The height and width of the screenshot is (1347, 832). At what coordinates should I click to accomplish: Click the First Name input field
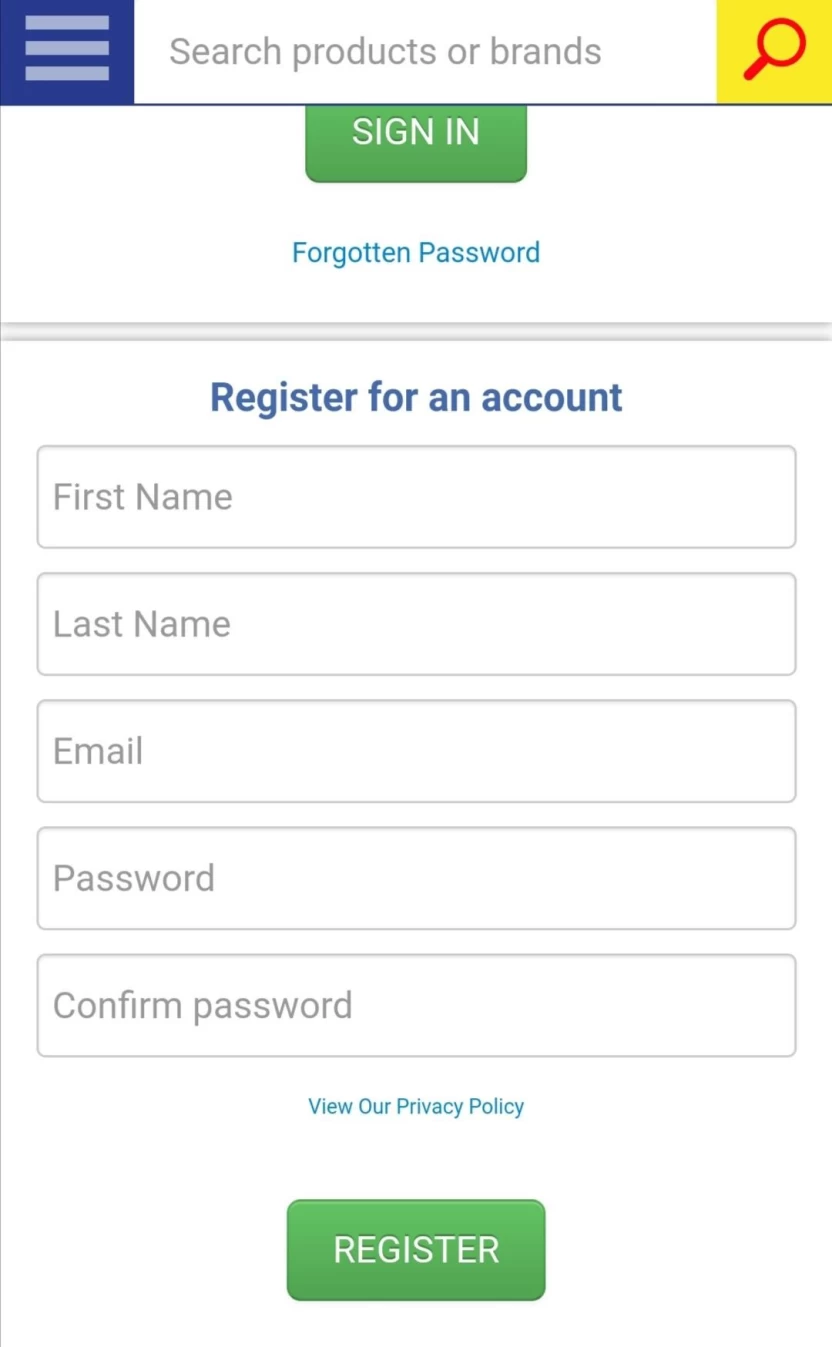[416, 497]
